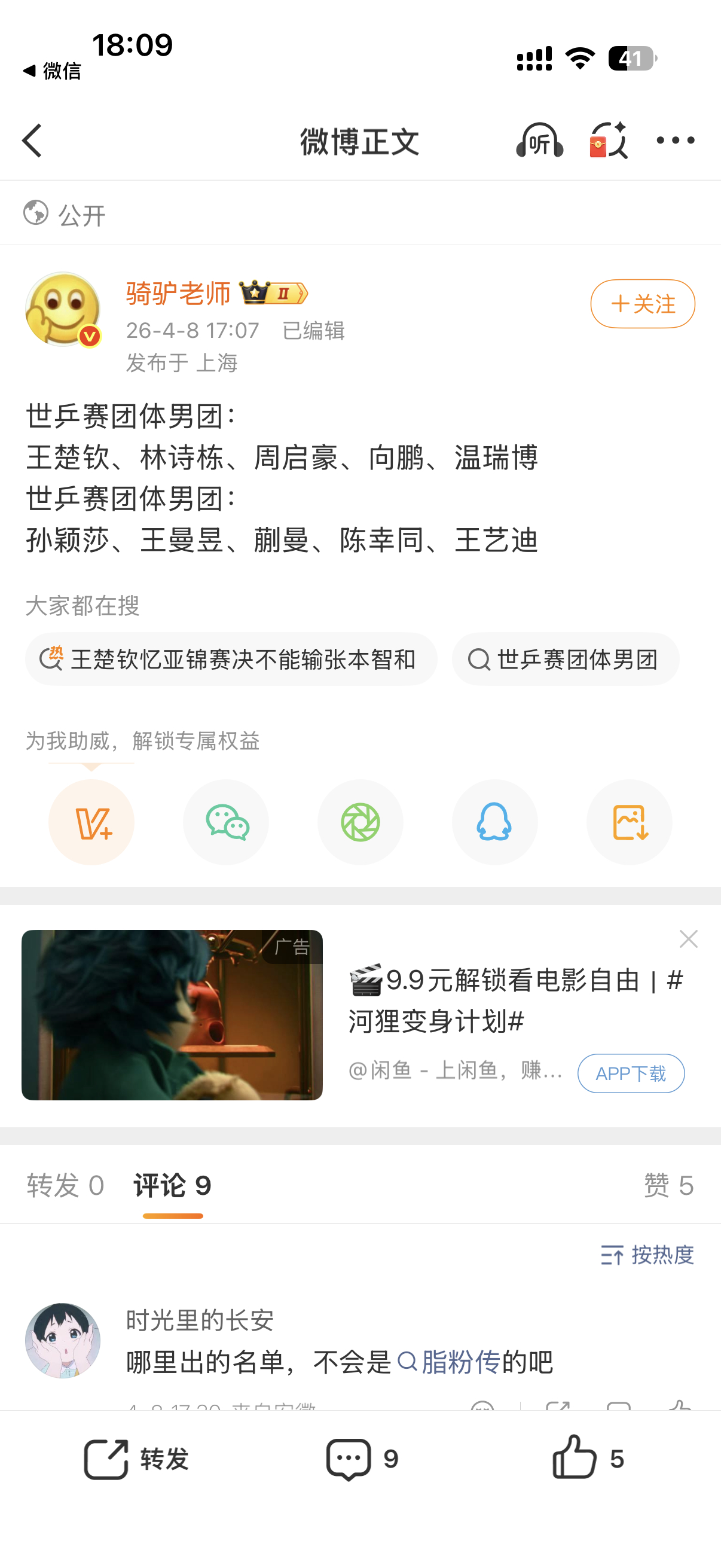Dismiss the 闲鱼 ad with the X
Viewport: 721px width, 1568px height.
pyautogui.click(x=688, y=939)
